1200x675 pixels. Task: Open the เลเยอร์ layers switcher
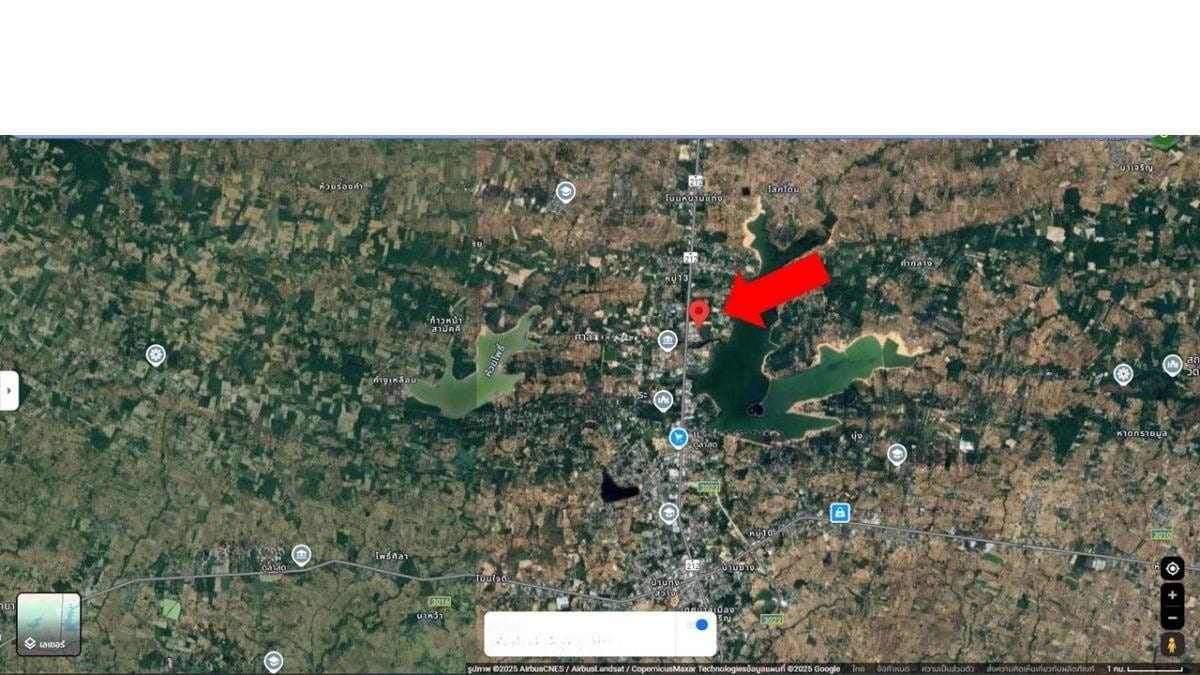click(x=49, y=624)
